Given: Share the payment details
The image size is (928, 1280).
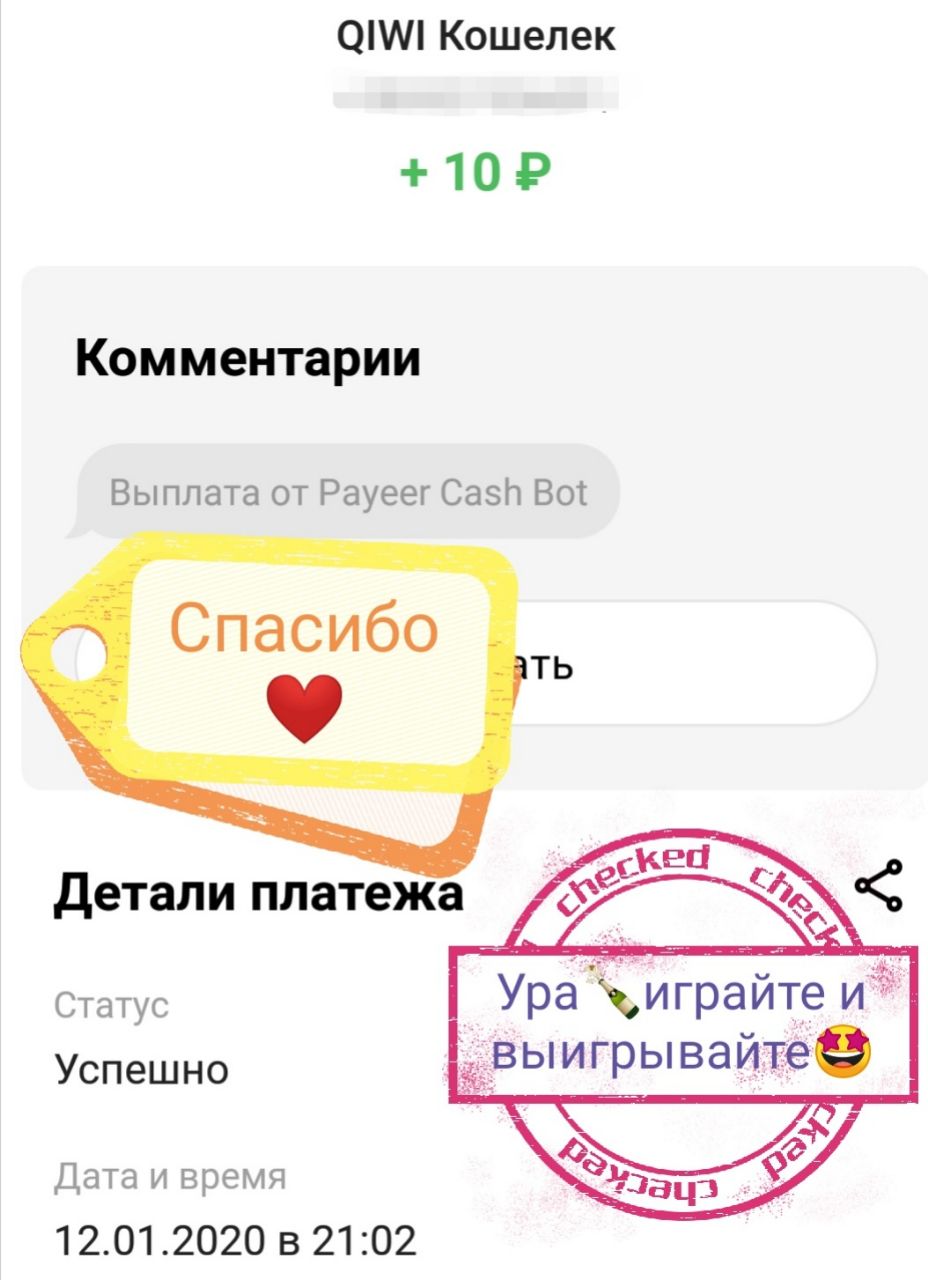Looking at the screenshot, I should point(879,885).
